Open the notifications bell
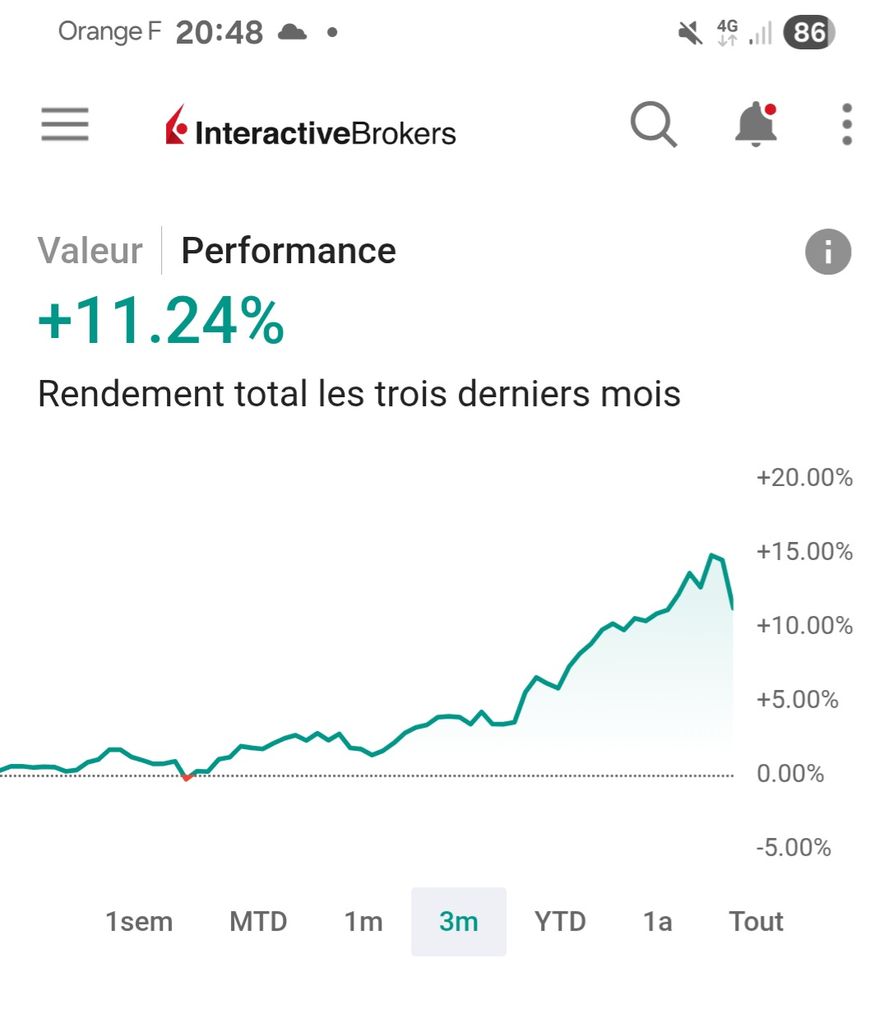Screen dimensions: 879x1024 pos(756,126)
